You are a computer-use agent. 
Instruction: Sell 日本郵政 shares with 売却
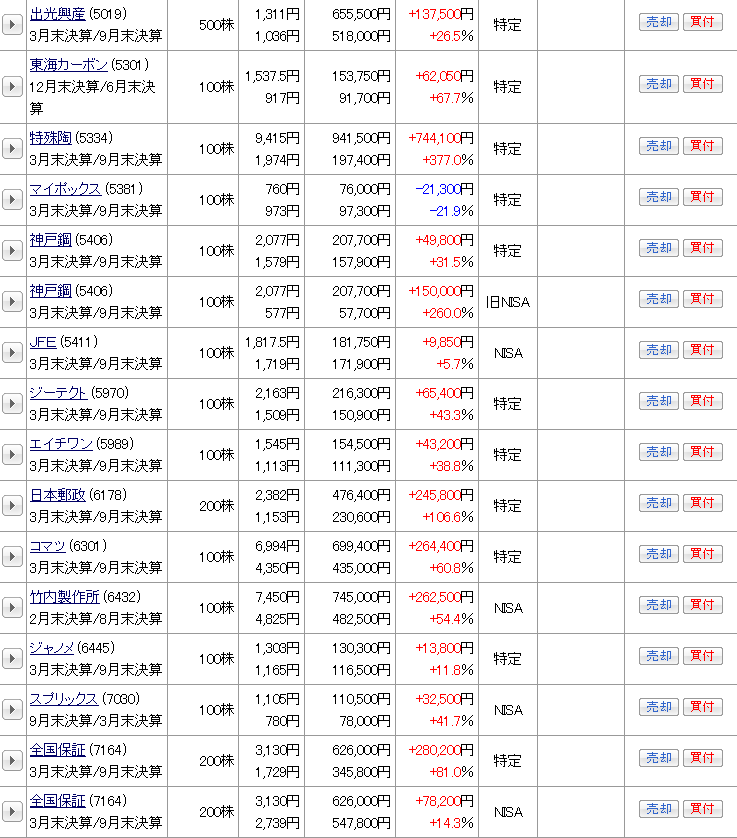point(658,503)
